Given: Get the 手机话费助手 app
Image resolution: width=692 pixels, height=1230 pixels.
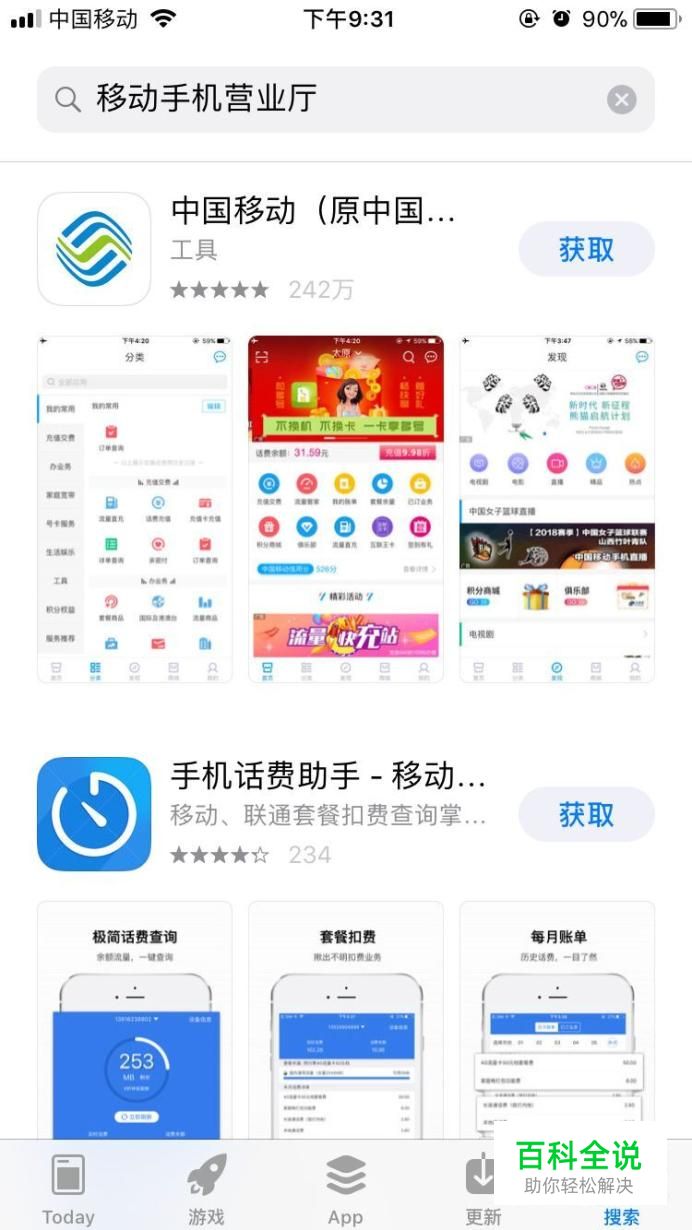Looking at the screenshot, I should [x=586, y=814].
